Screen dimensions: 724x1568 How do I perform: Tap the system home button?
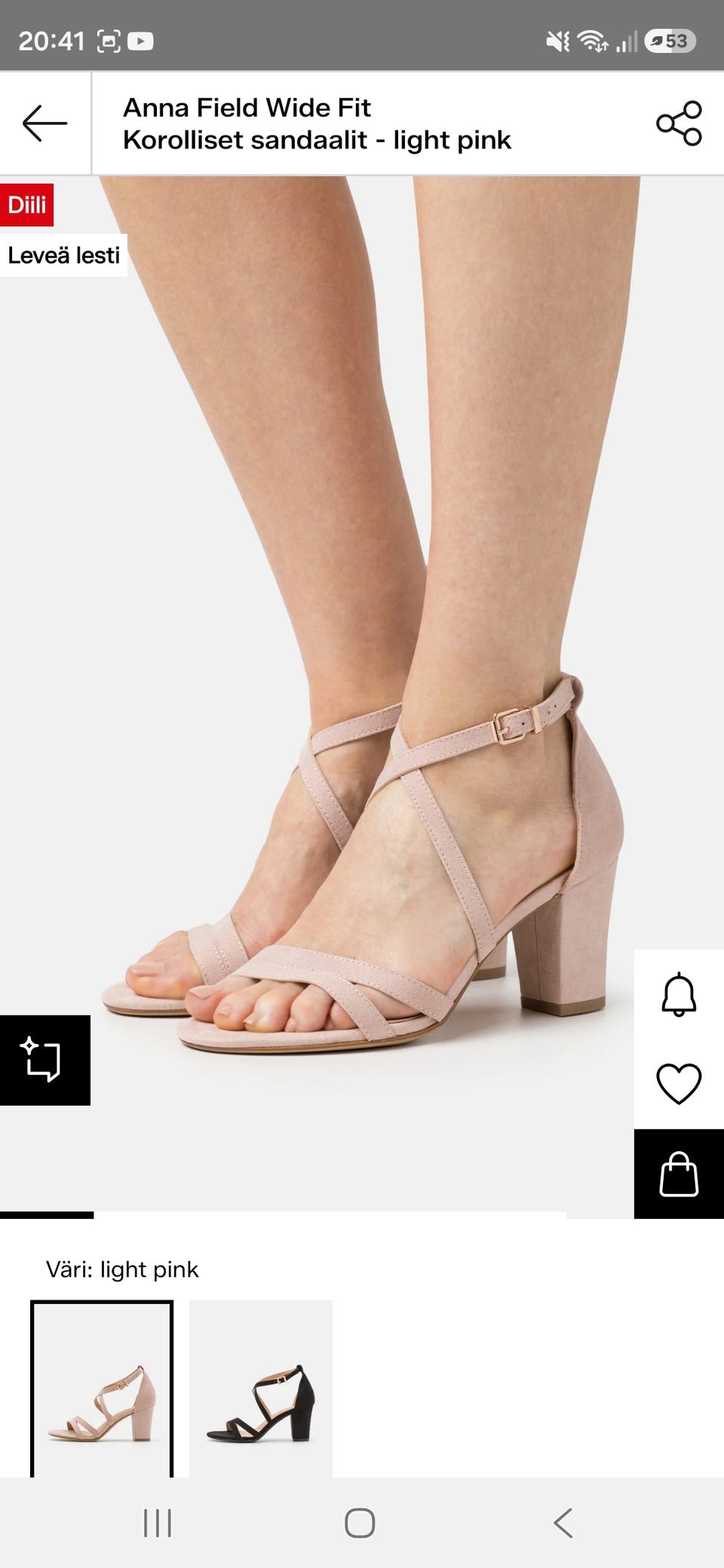coord(360,1523)
